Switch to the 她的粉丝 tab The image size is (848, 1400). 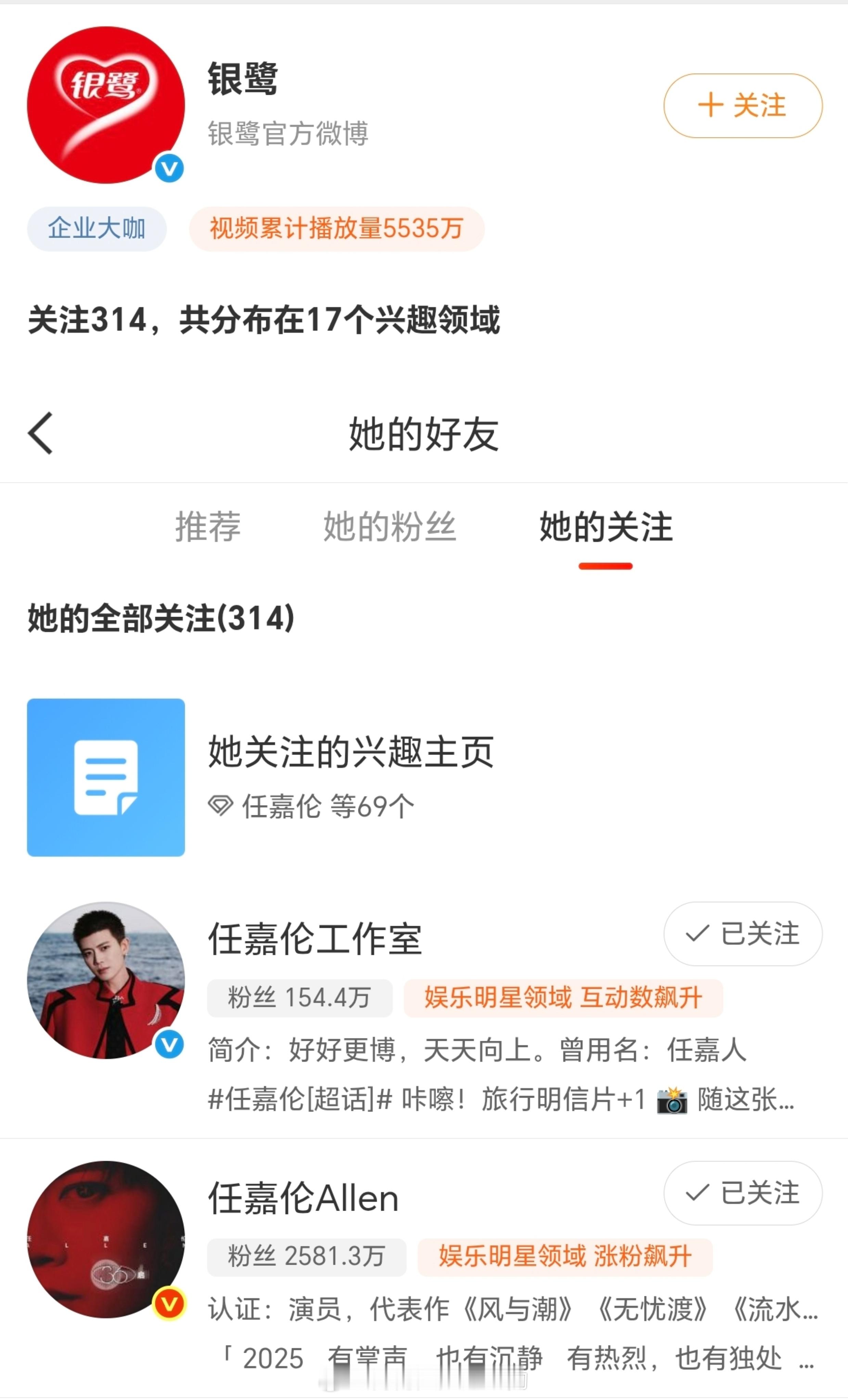(x=388, y=529)
